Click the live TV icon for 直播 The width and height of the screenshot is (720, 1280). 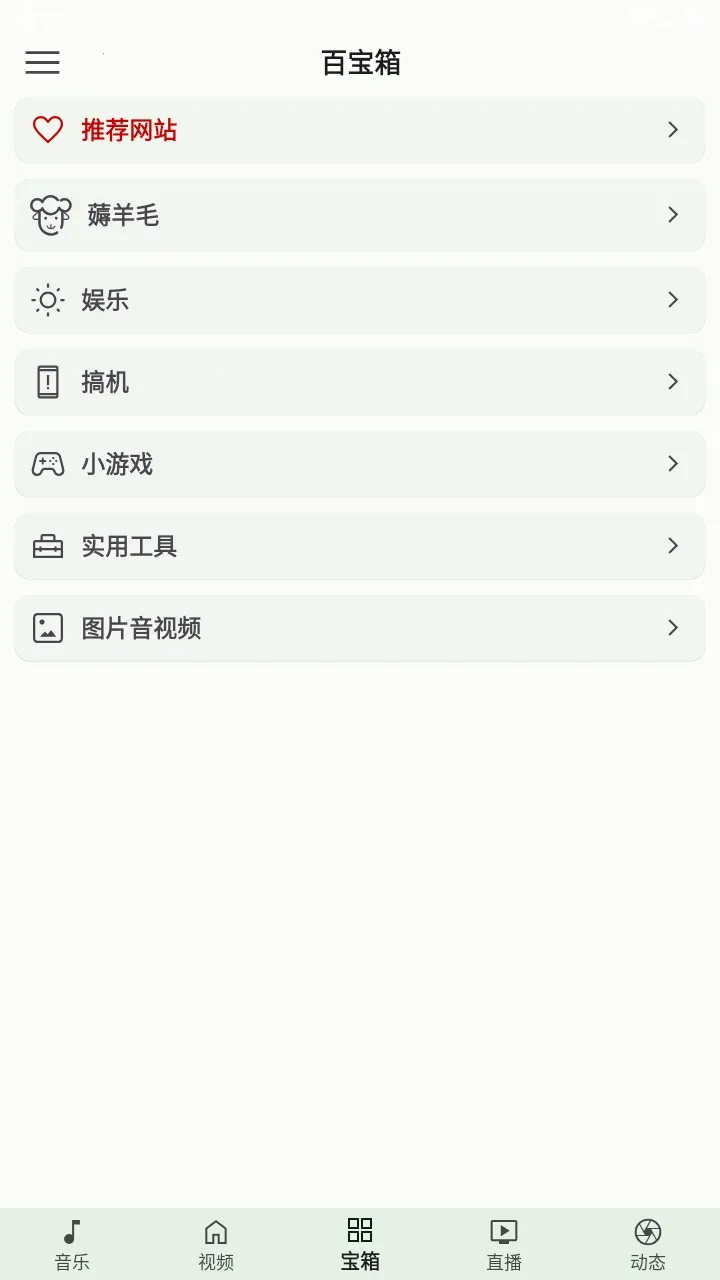pyautogui.click(x=503, y=1231)
